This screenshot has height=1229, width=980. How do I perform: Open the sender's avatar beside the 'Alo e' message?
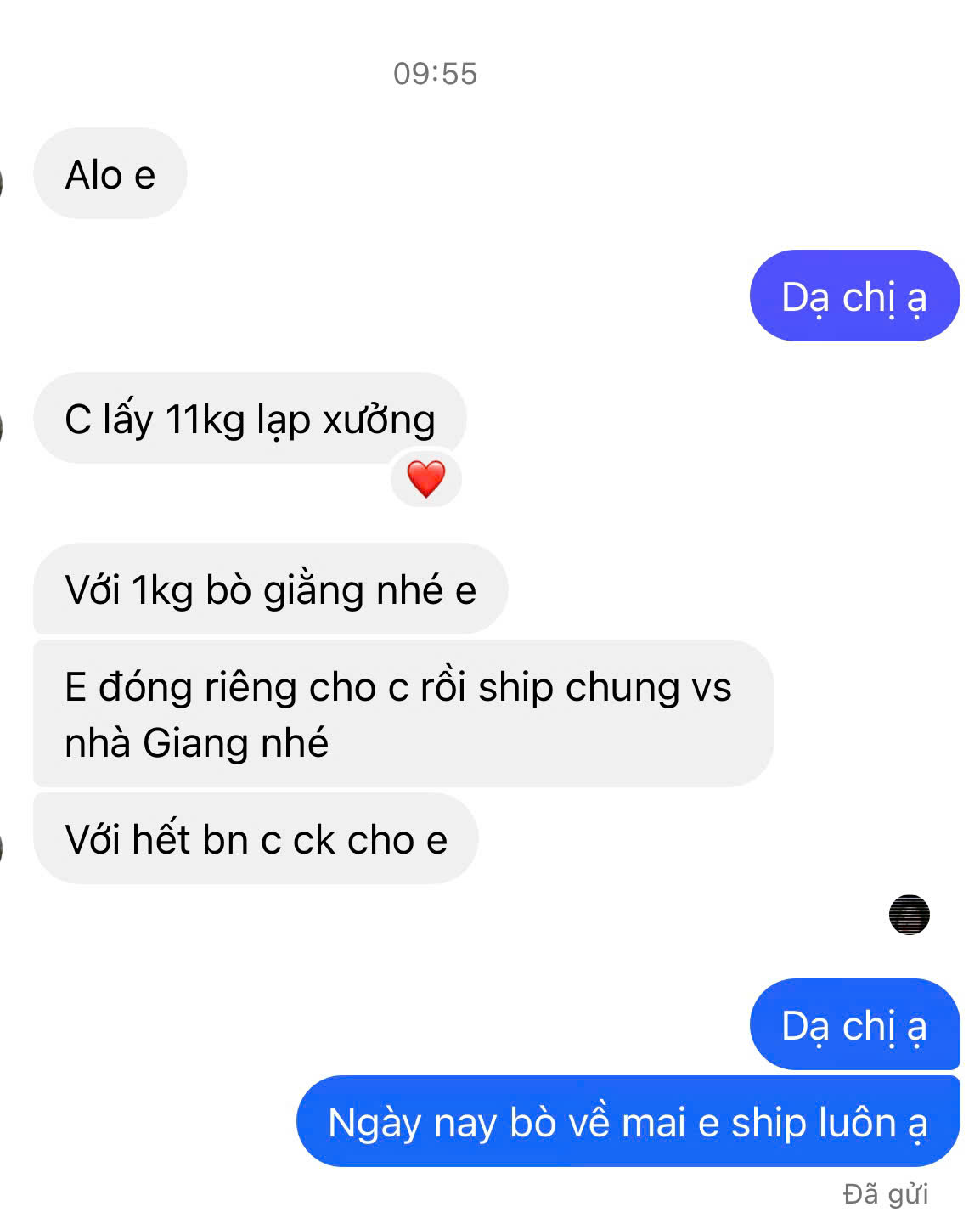(3, 181)
